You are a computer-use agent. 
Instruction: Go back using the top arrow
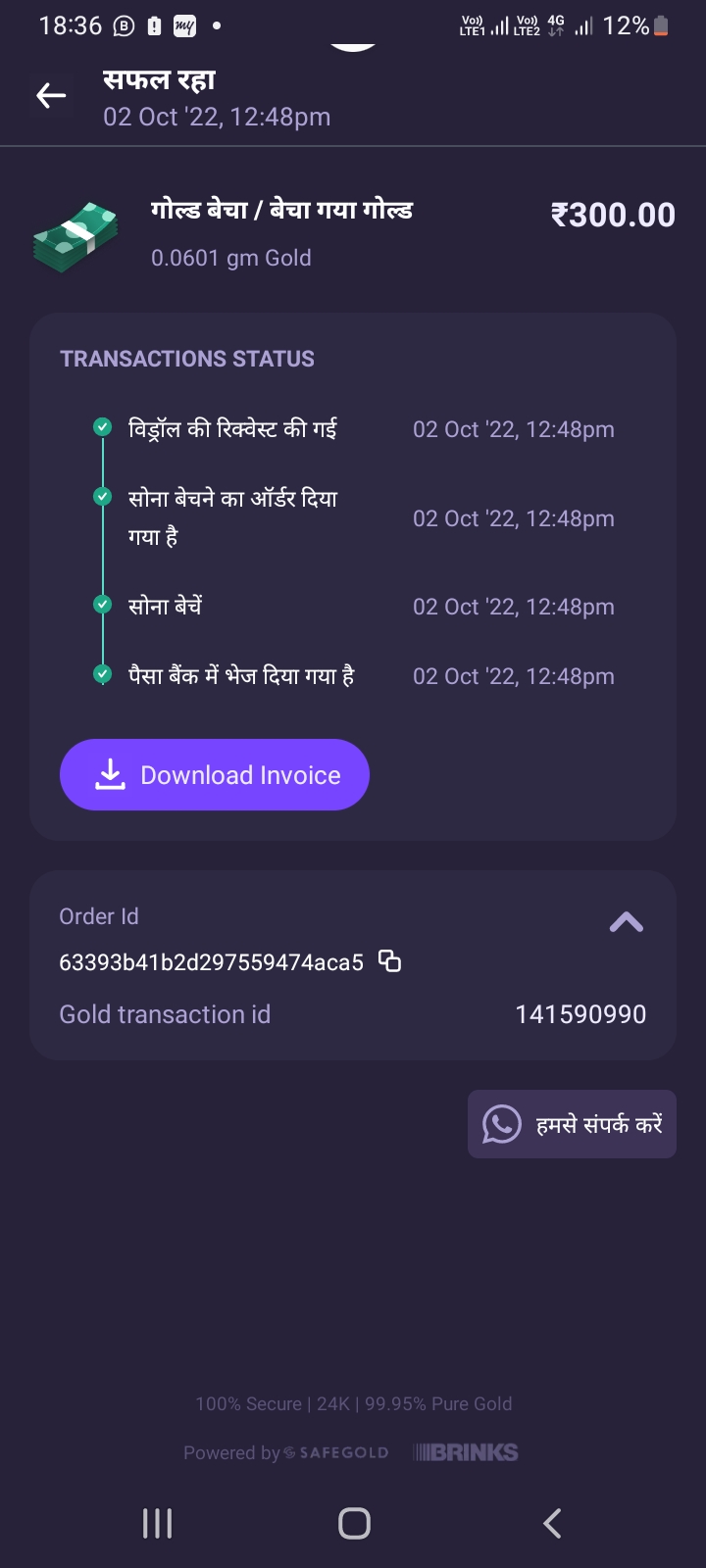point(51,96)
